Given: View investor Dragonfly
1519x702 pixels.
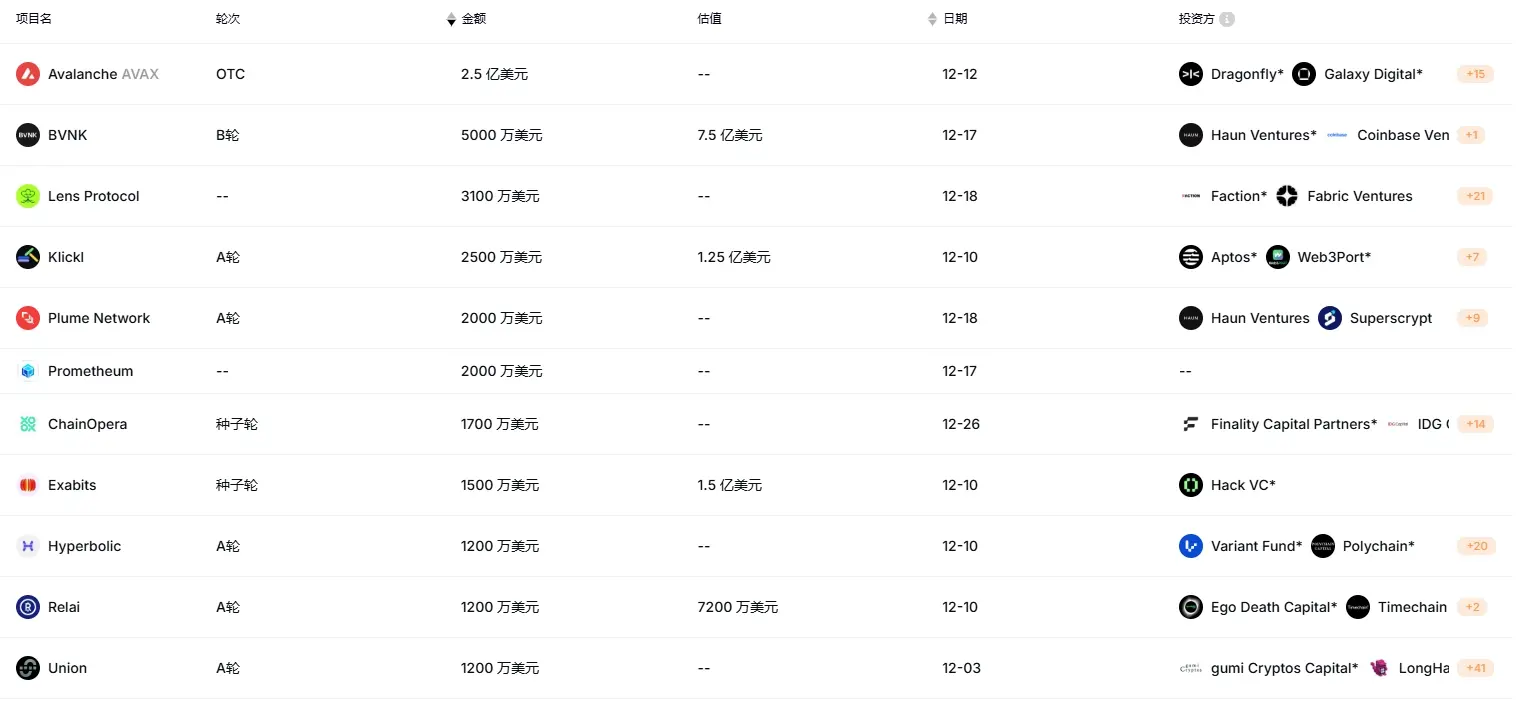Looking at the screenshot, I should 1245,74.
